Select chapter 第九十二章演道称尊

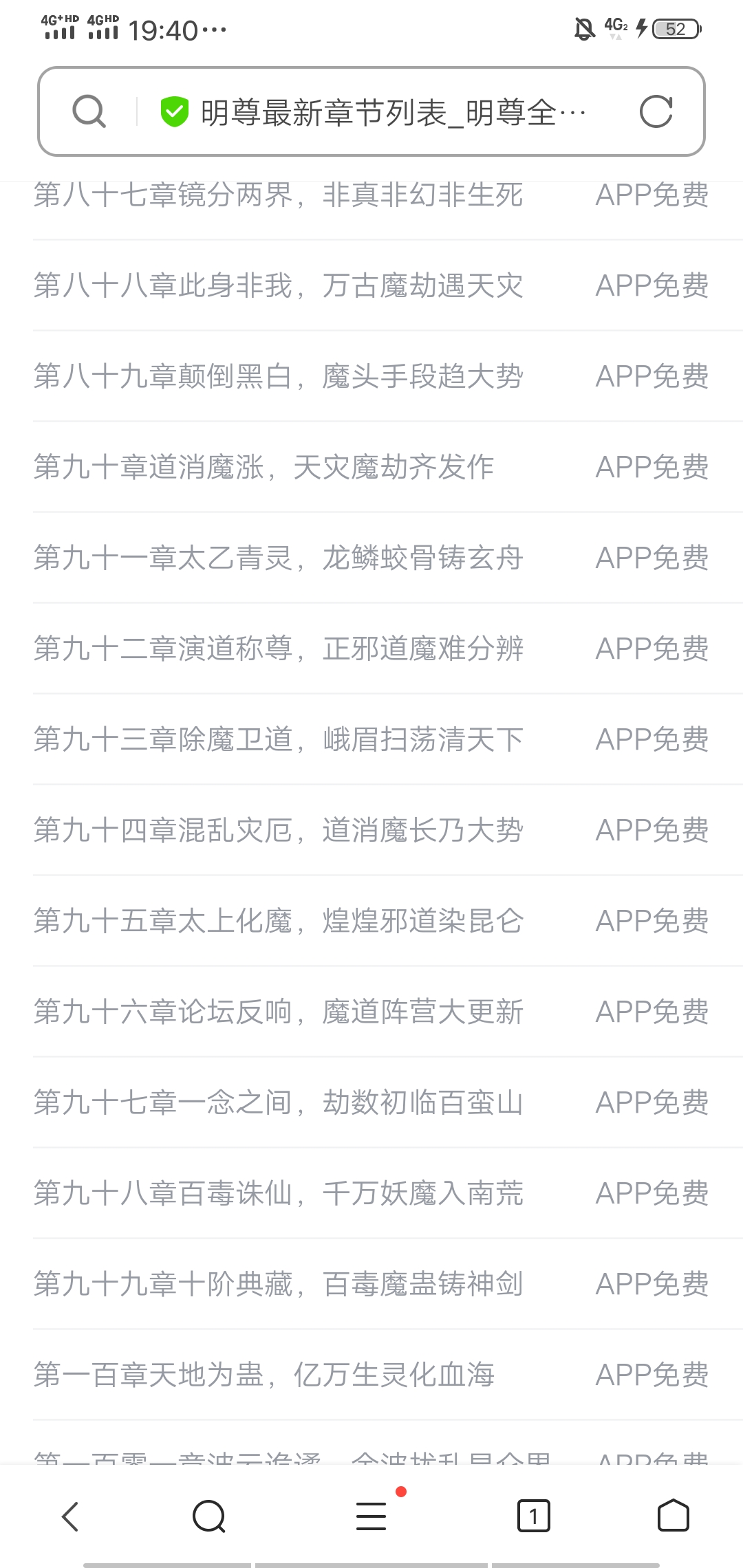click(x=279, y=649)
